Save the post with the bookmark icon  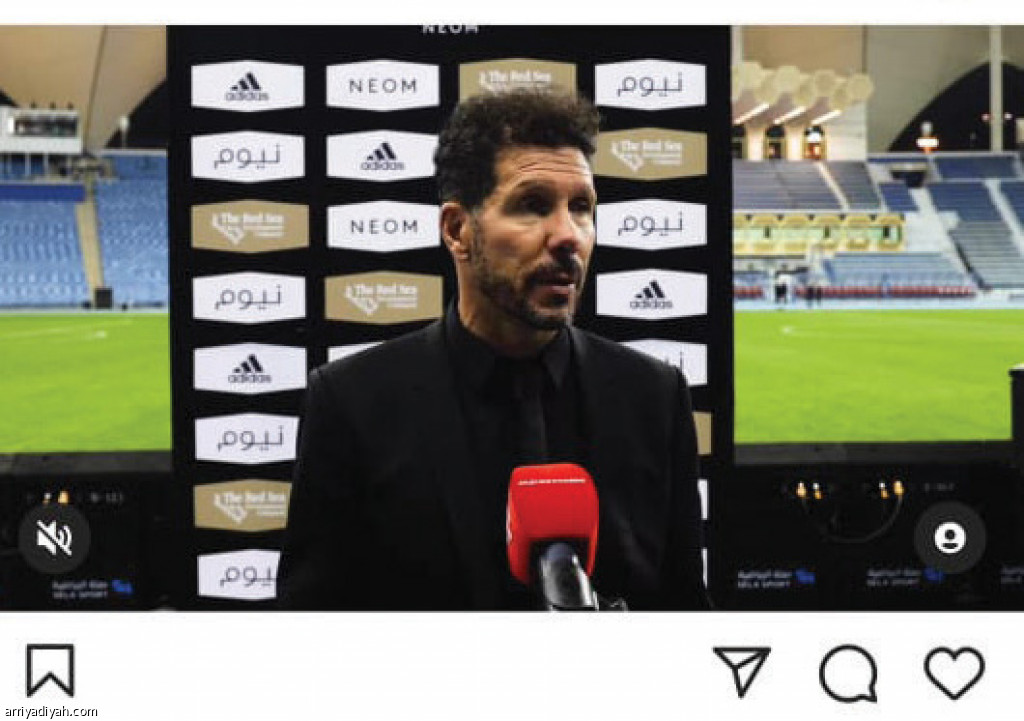click(50, 670)
